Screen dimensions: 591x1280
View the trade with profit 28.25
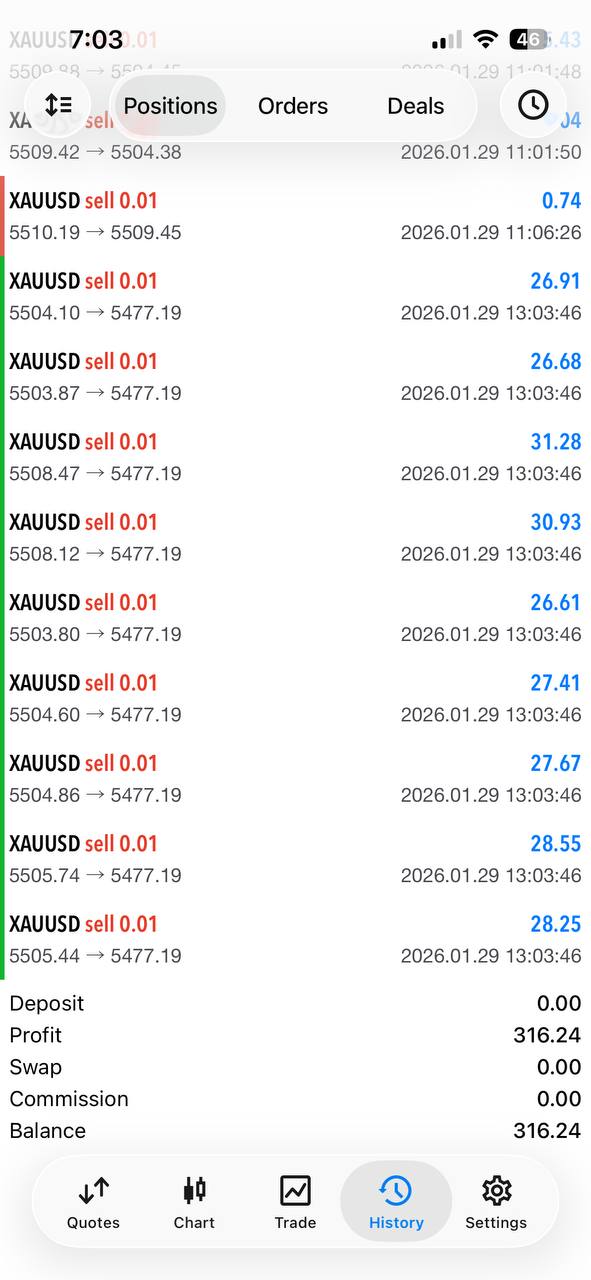coord(295,939)
